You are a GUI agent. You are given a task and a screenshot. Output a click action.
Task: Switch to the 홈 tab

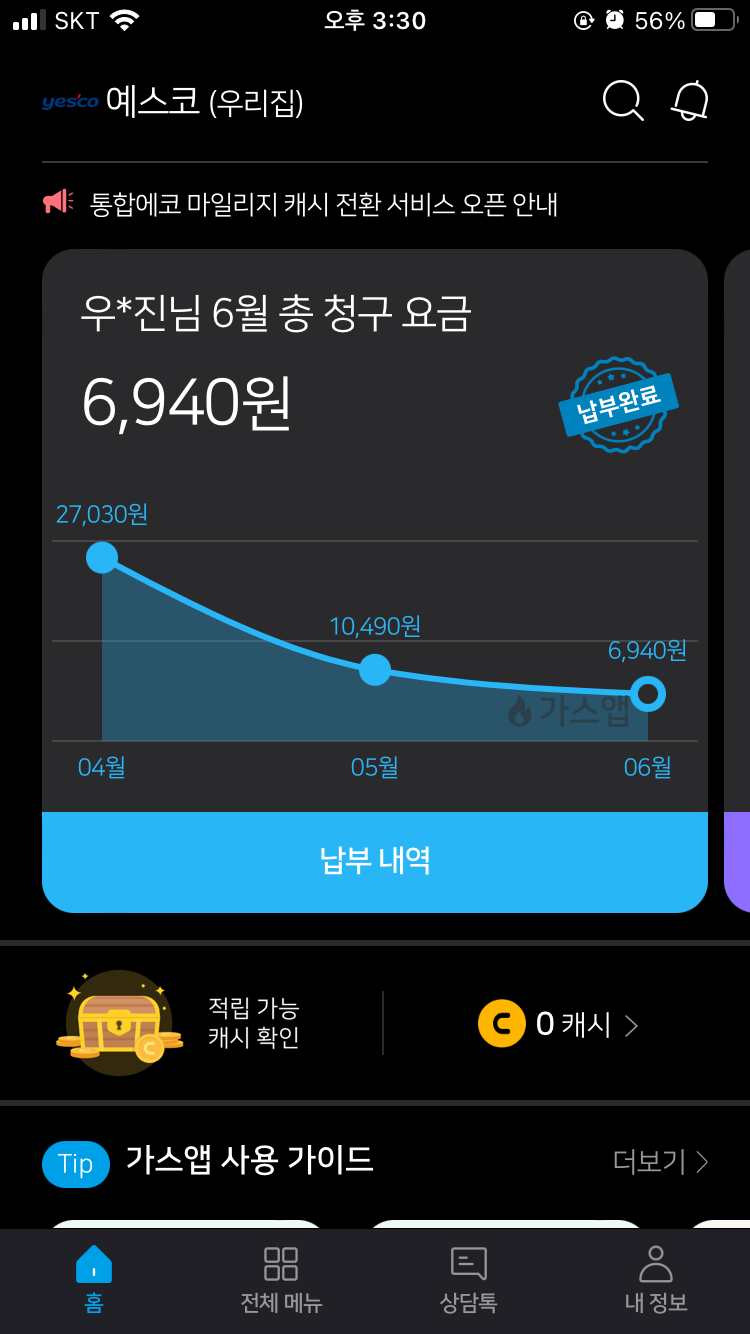click(94, 1278)
